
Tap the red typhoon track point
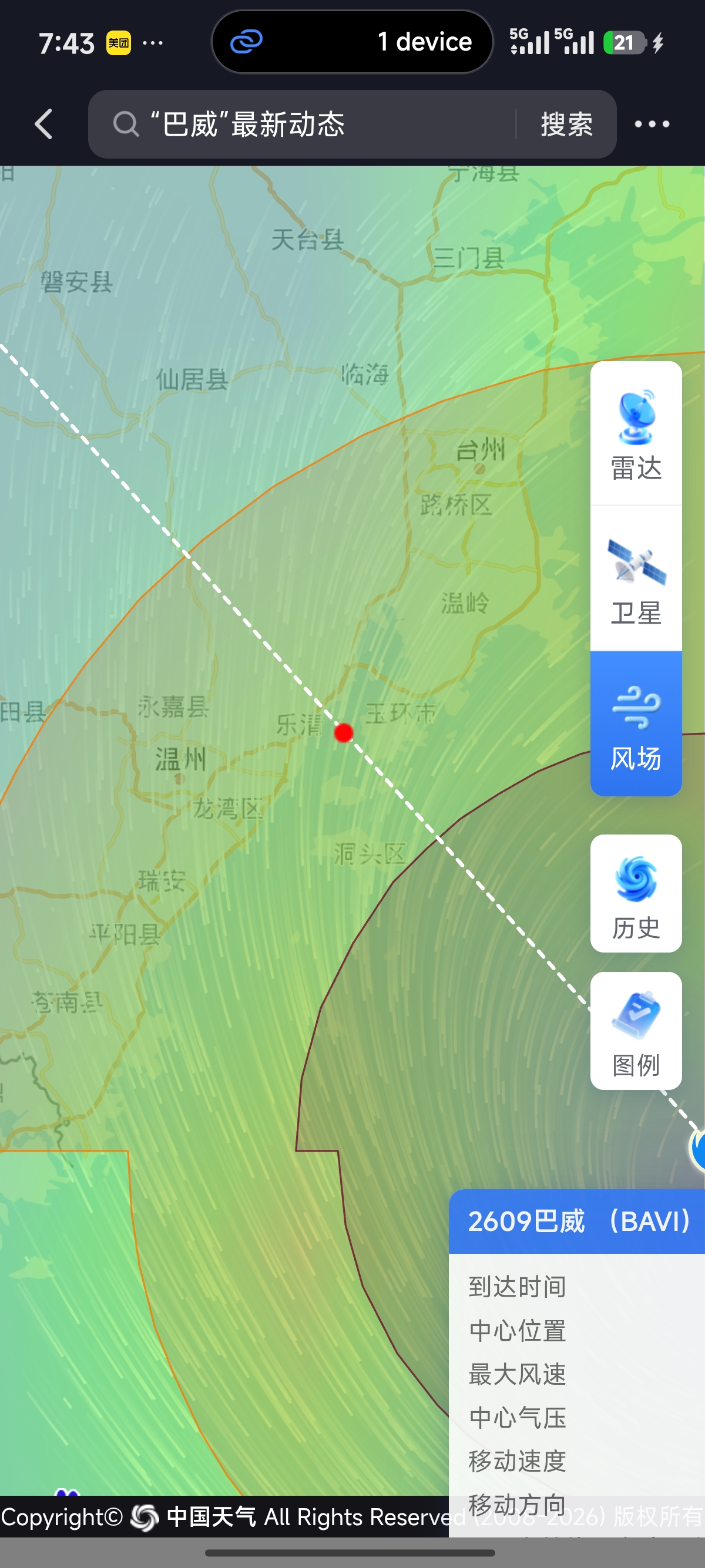pyautogui.click(x=344, y=732)
